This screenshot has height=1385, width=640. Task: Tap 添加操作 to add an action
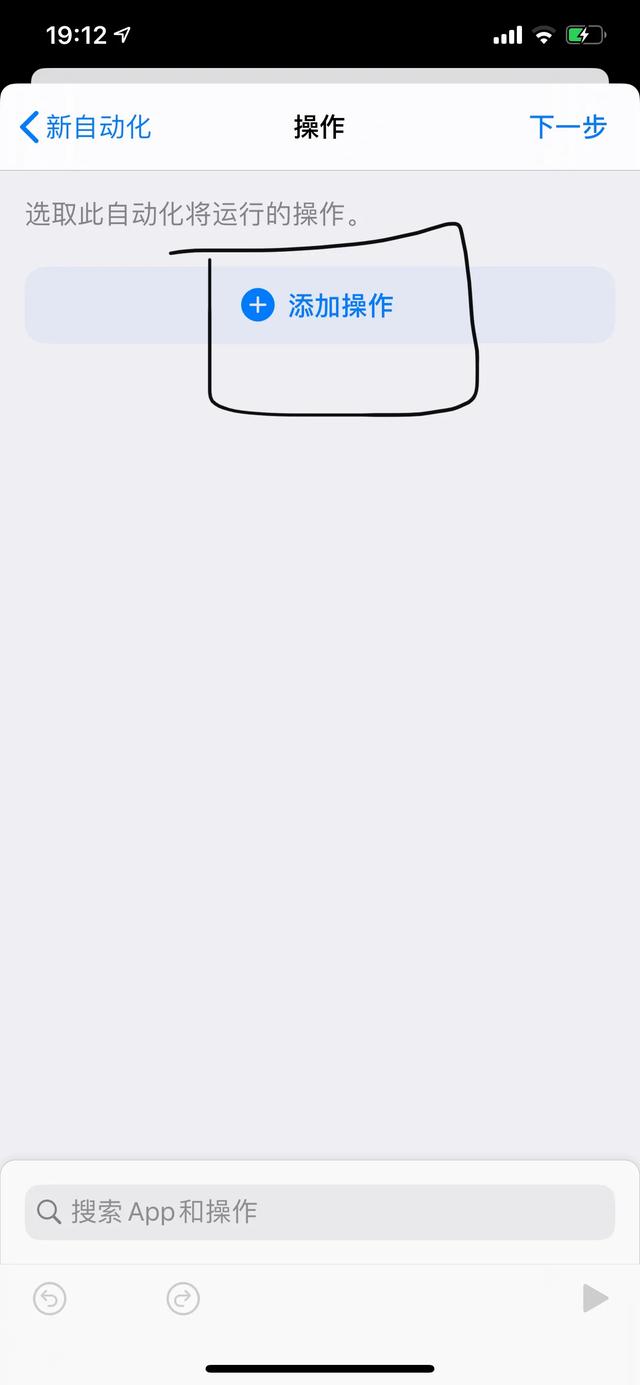[319, 305]
